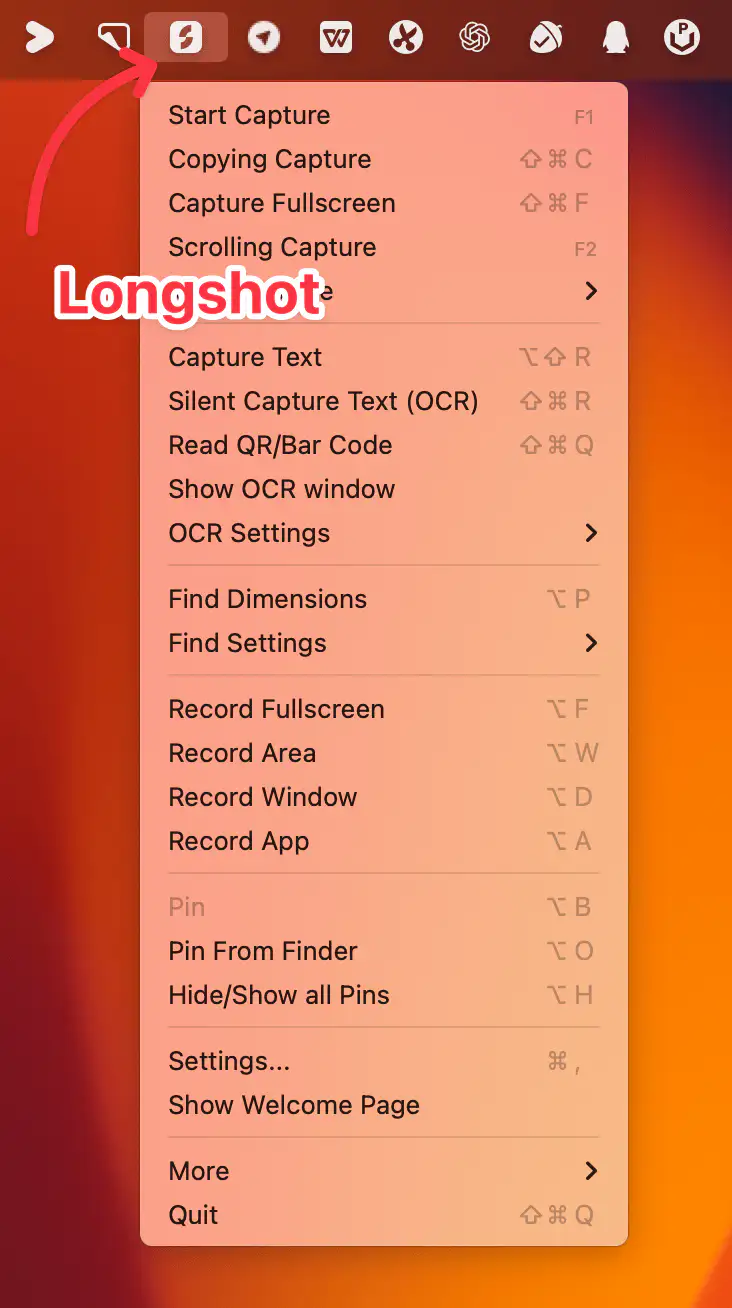Select Find Dimensions

point(384,599)
